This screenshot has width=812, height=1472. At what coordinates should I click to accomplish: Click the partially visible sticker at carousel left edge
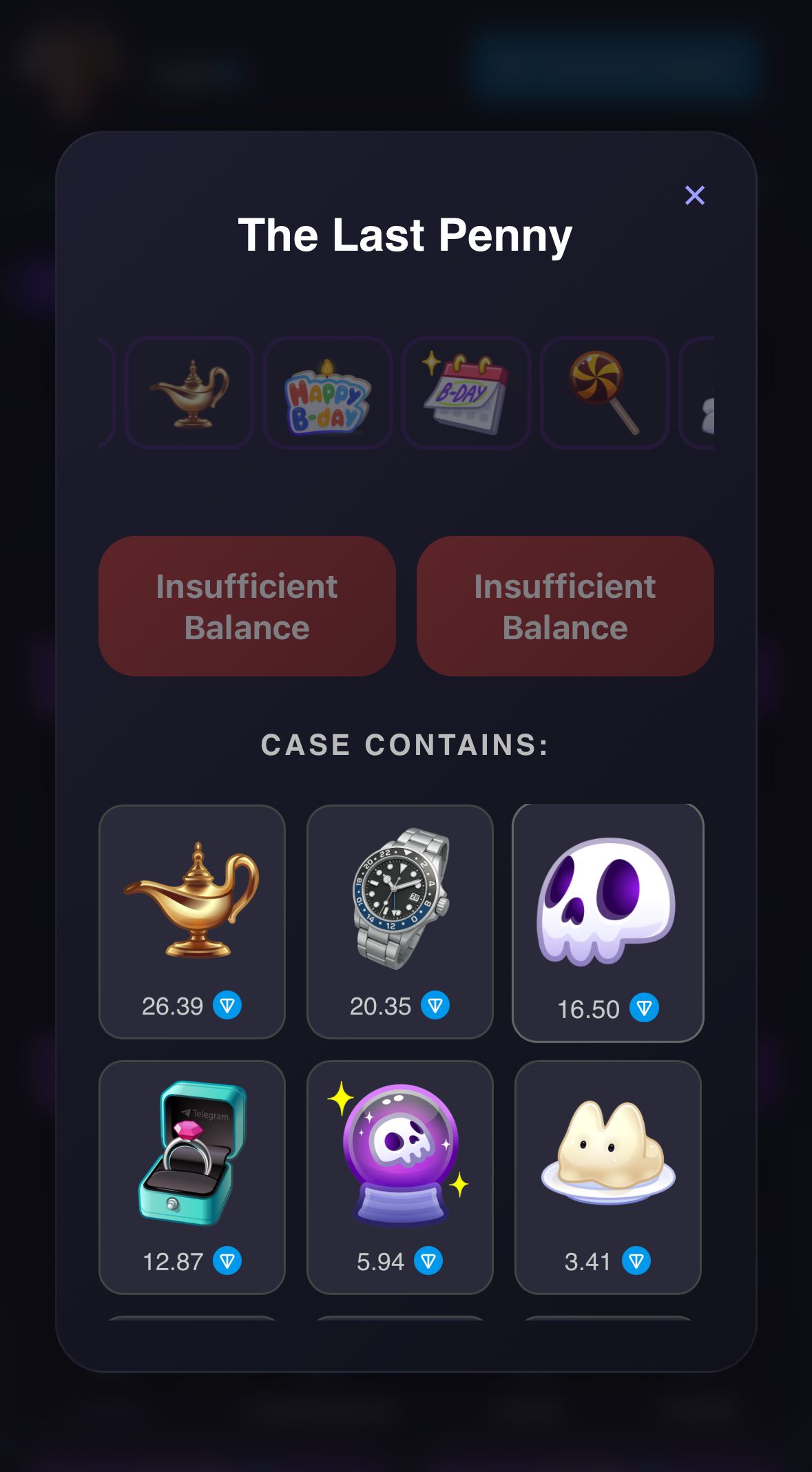(x=105, y=393)
